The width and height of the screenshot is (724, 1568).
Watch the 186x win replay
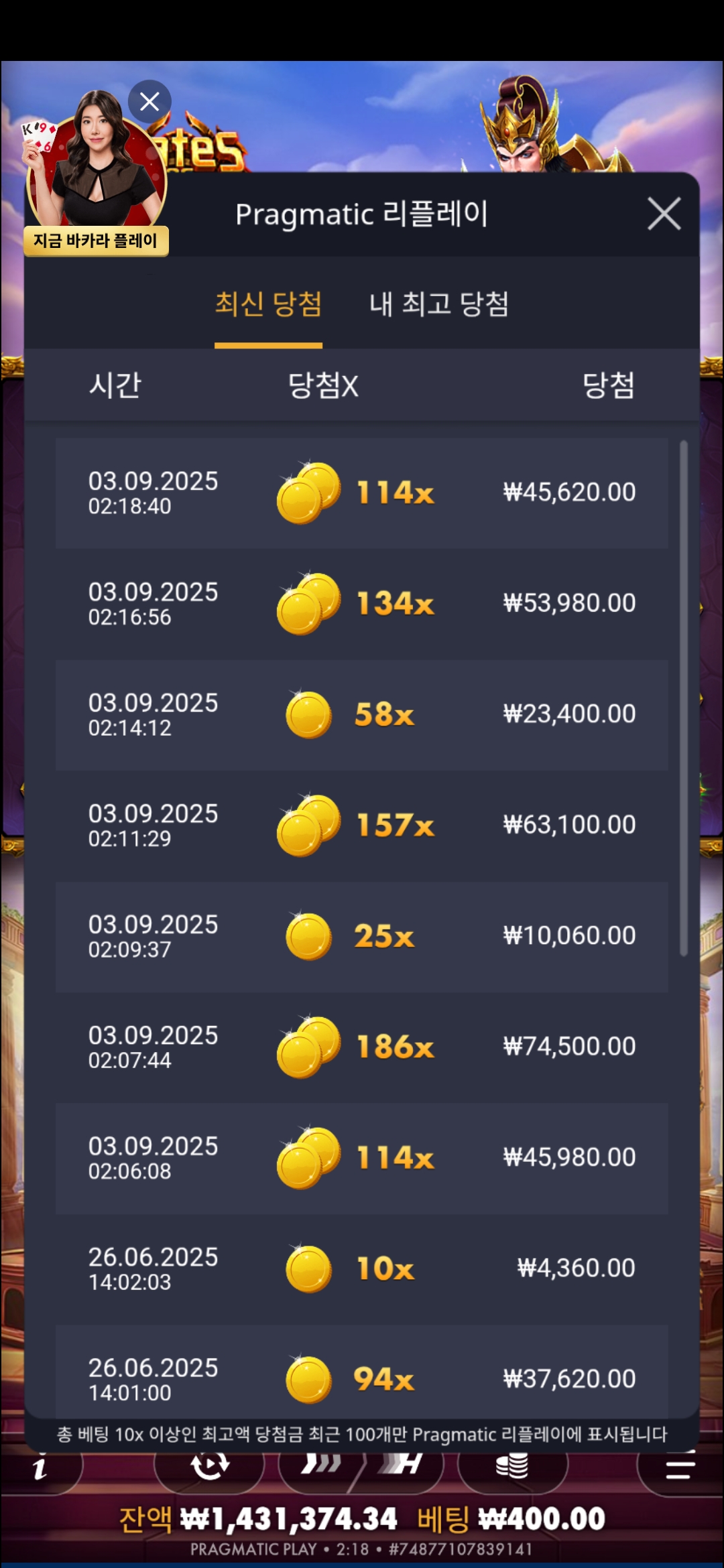click(362, 1047)
